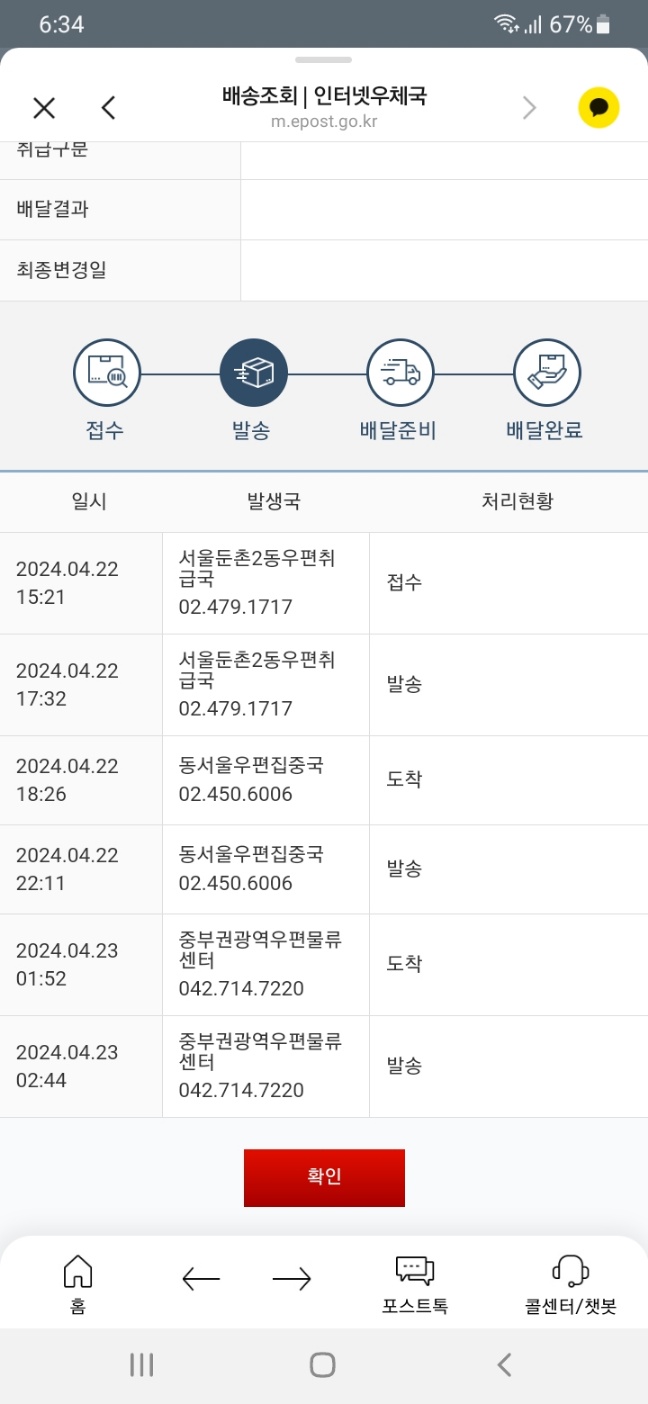This screenshot has width=648, height=1404.
Task: Tap the system home button
Action: pos(322,1364)
